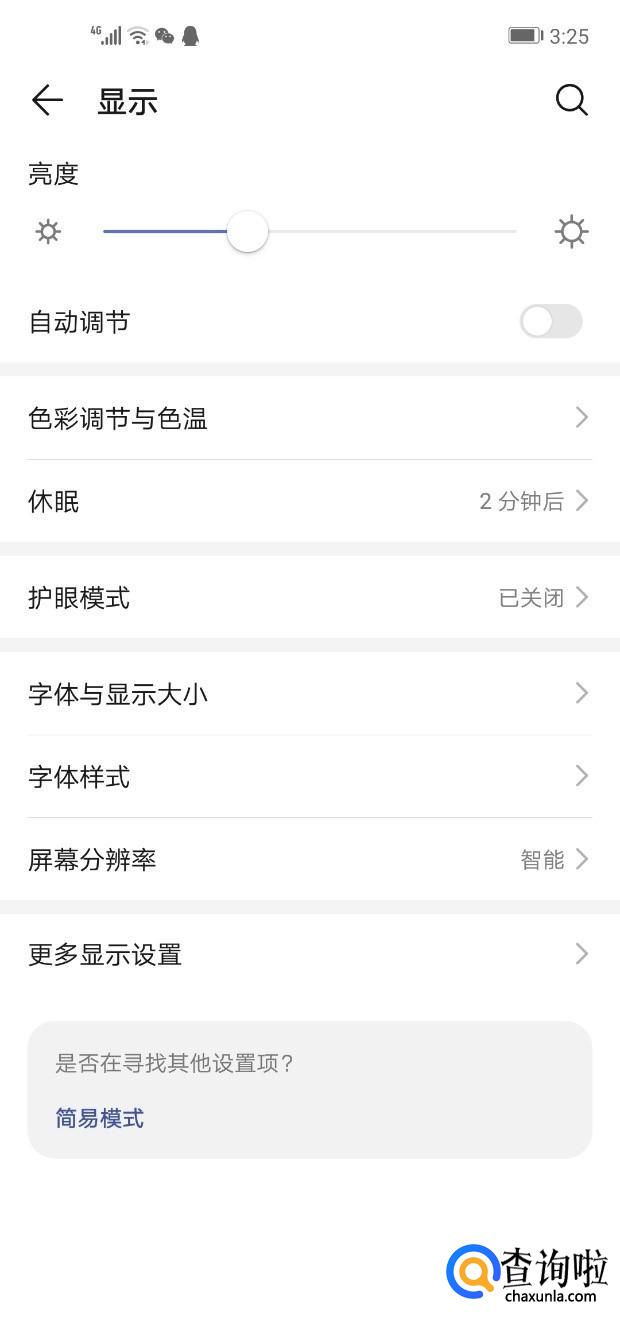
Task: Open the 休眠 sleep timeout setting
Action: (310, 501)
